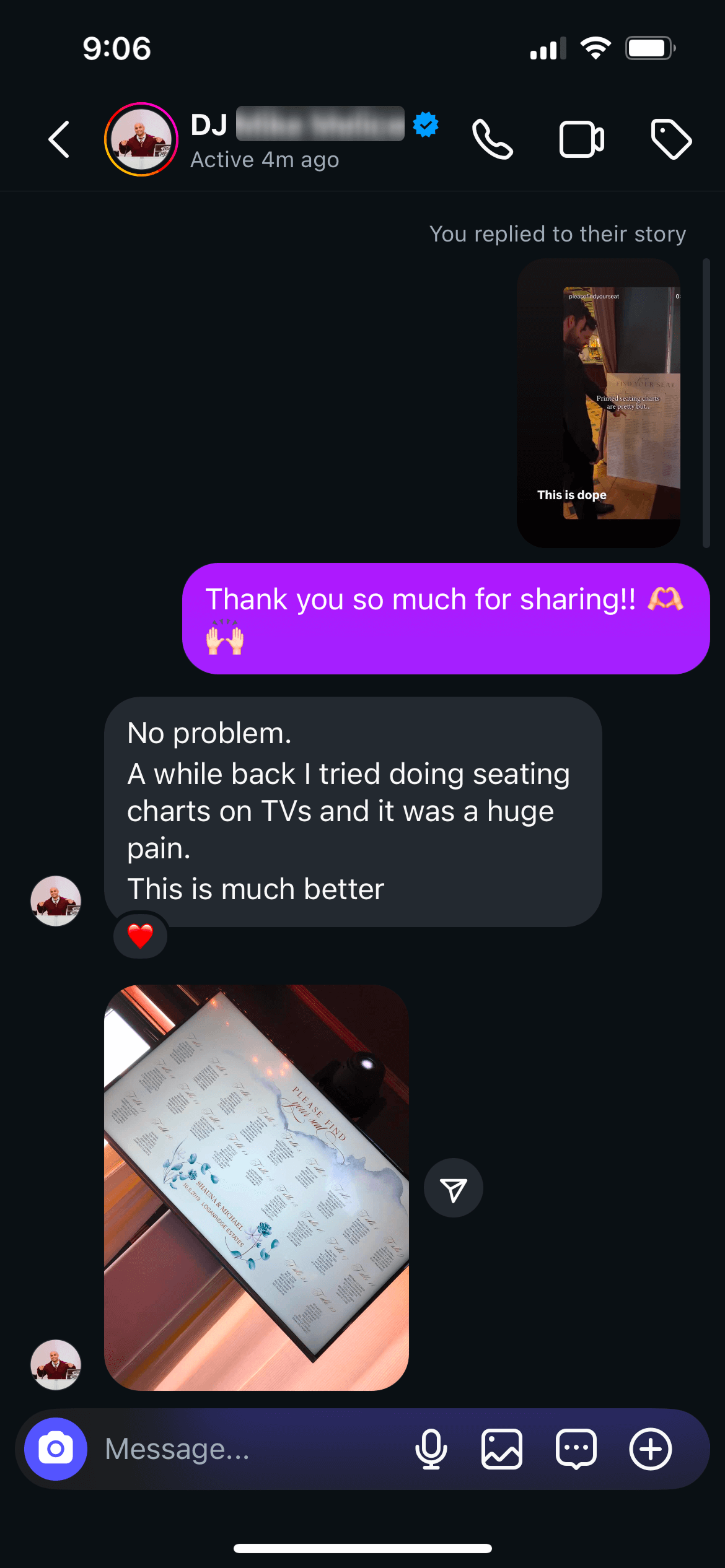This screenshot has width=725, height=1568.
Task: Pick a photo from the gallery
Action: click(501, 1449)
